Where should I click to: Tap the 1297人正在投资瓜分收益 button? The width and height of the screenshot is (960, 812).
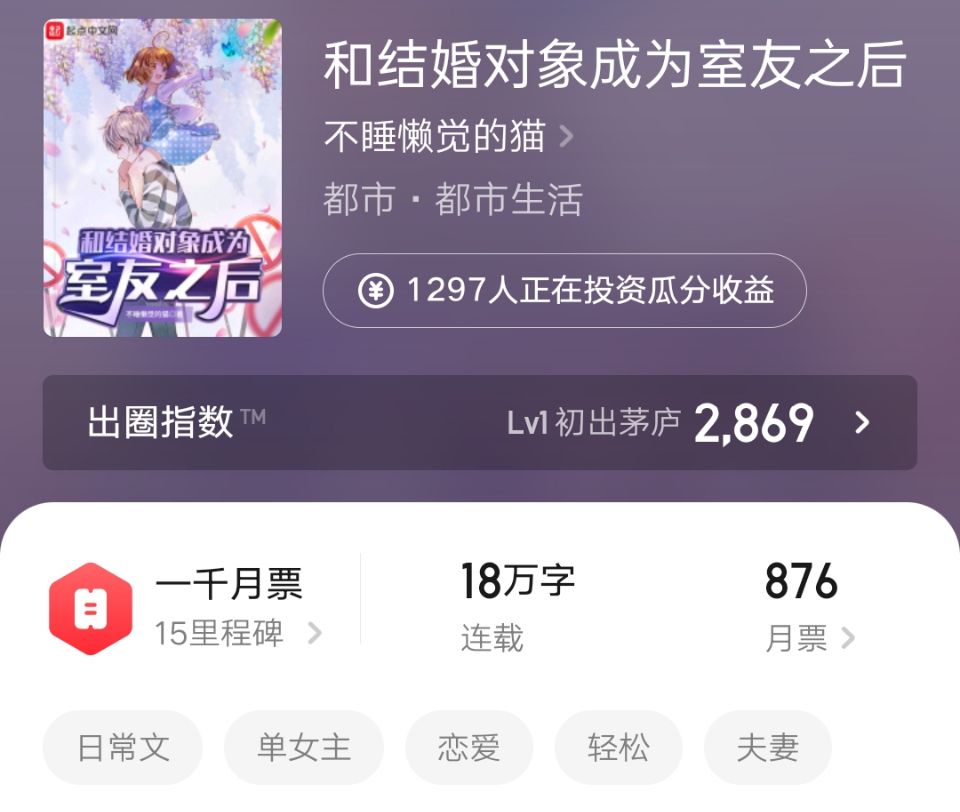click(564, 291)
